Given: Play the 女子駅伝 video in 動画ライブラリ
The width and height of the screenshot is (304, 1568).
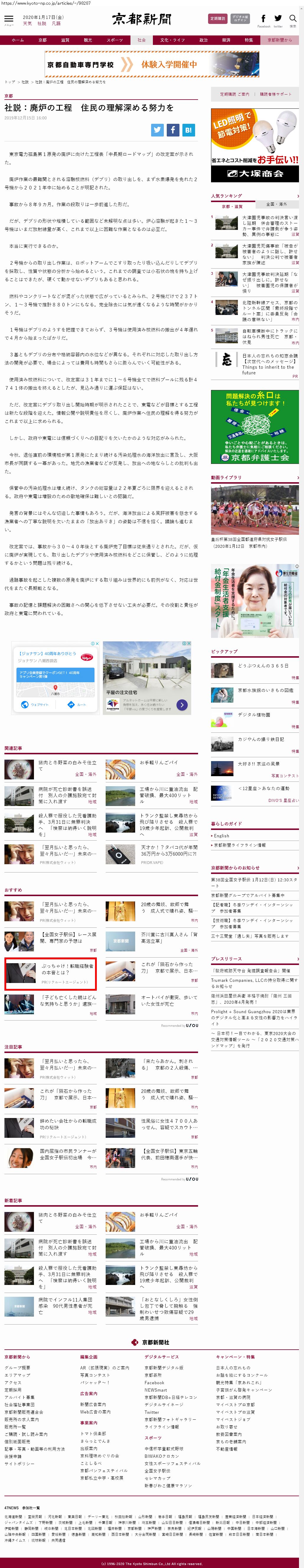Looking at the screenshot, I should [255, 509].
